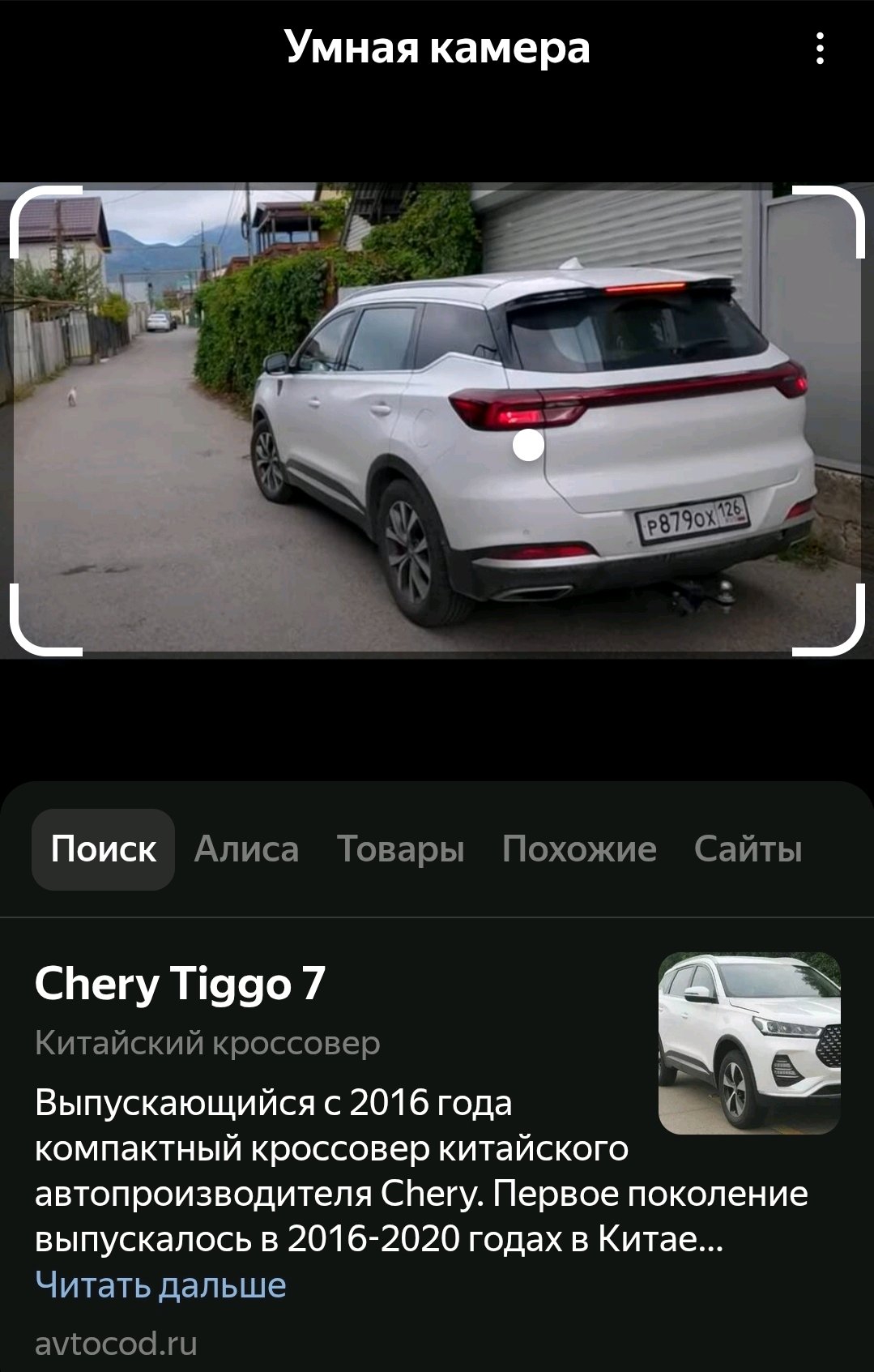The width and height of the screenshot is (874, 1372).
Task: Open the Похожие tab
Action: (578, 849)
